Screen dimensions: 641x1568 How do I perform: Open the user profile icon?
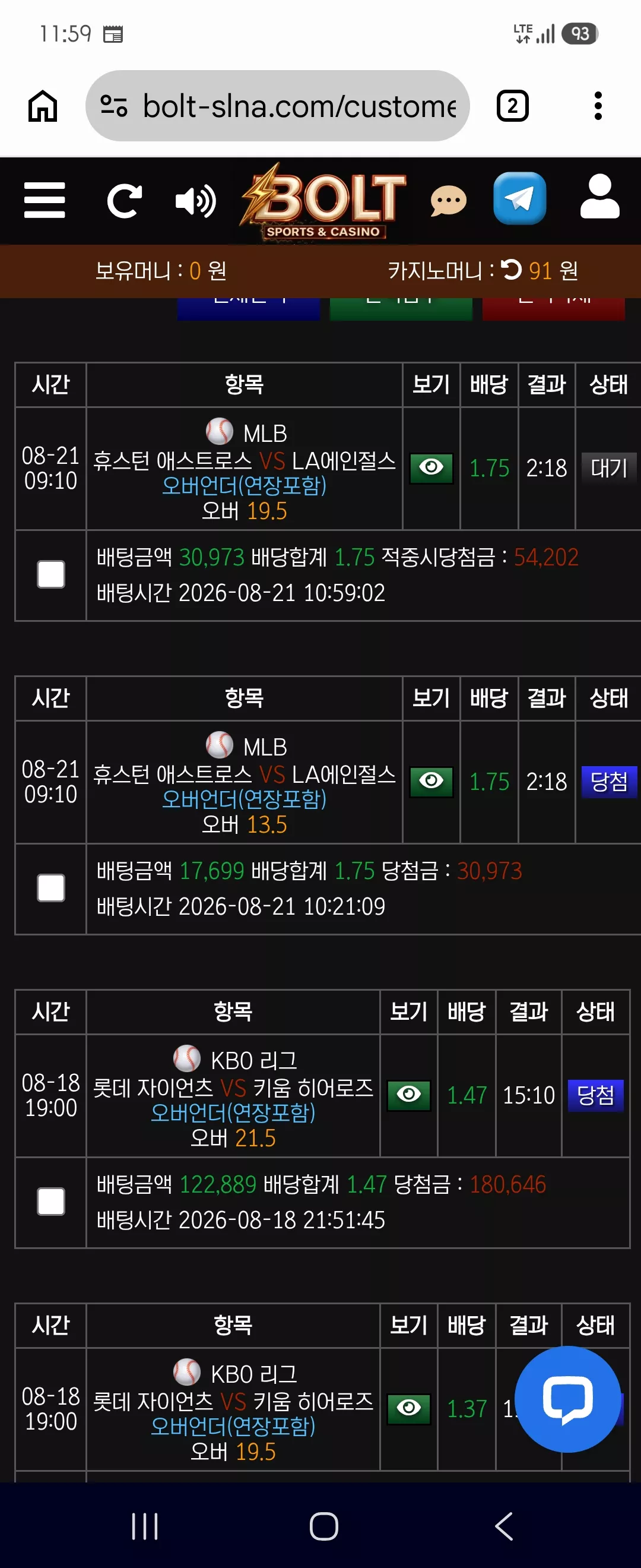[599, 197]
